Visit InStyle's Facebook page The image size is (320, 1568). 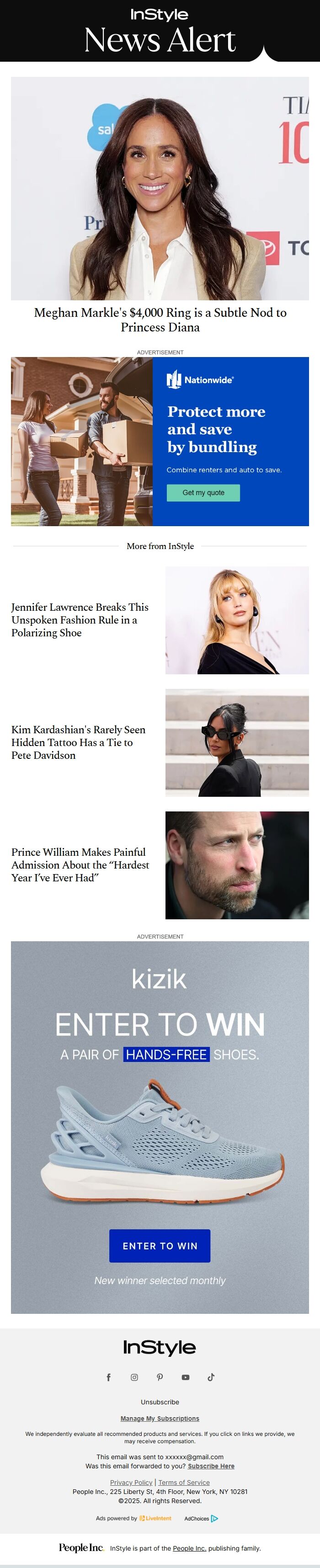point(109,1377)
